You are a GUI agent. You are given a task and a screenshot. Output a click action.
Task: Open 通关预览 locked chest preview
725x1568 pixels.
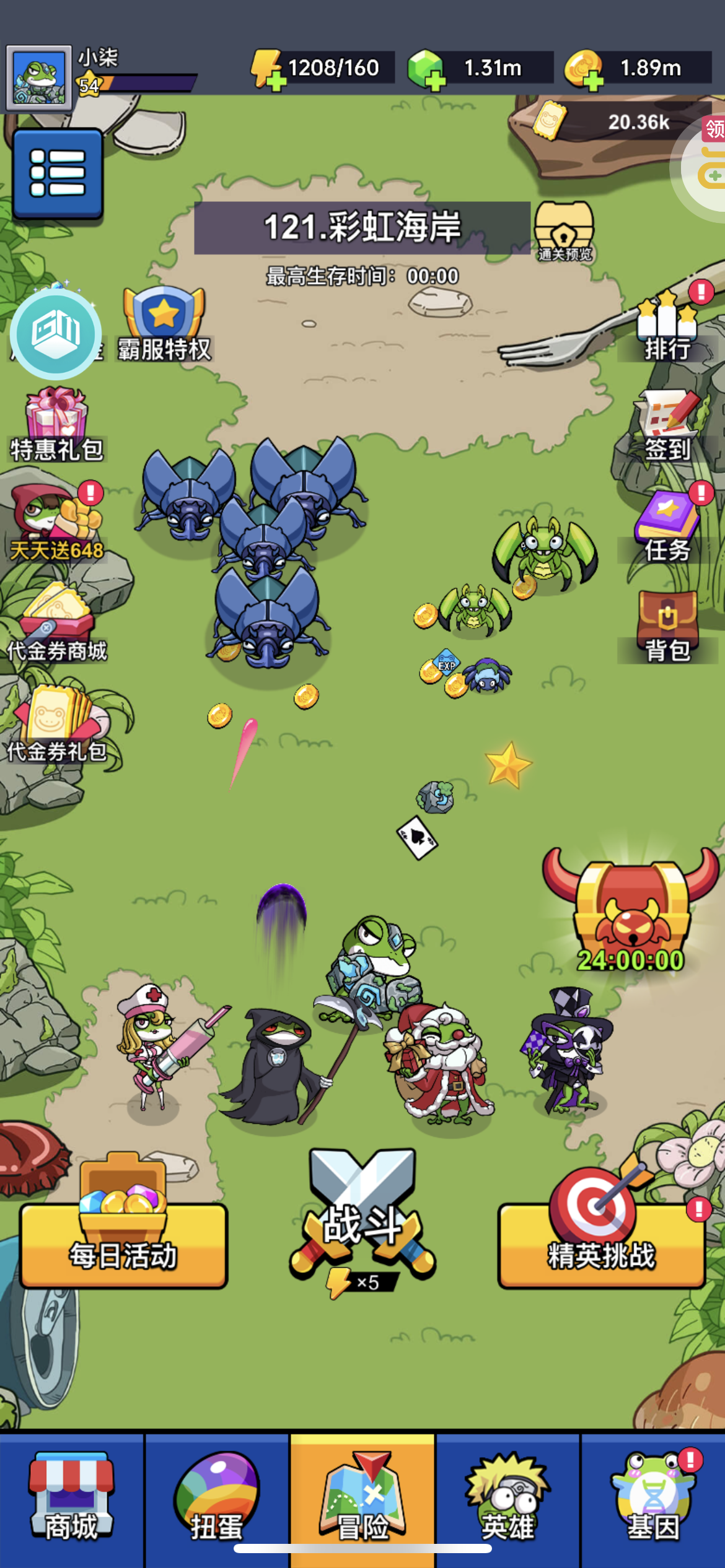pos(564,232)
